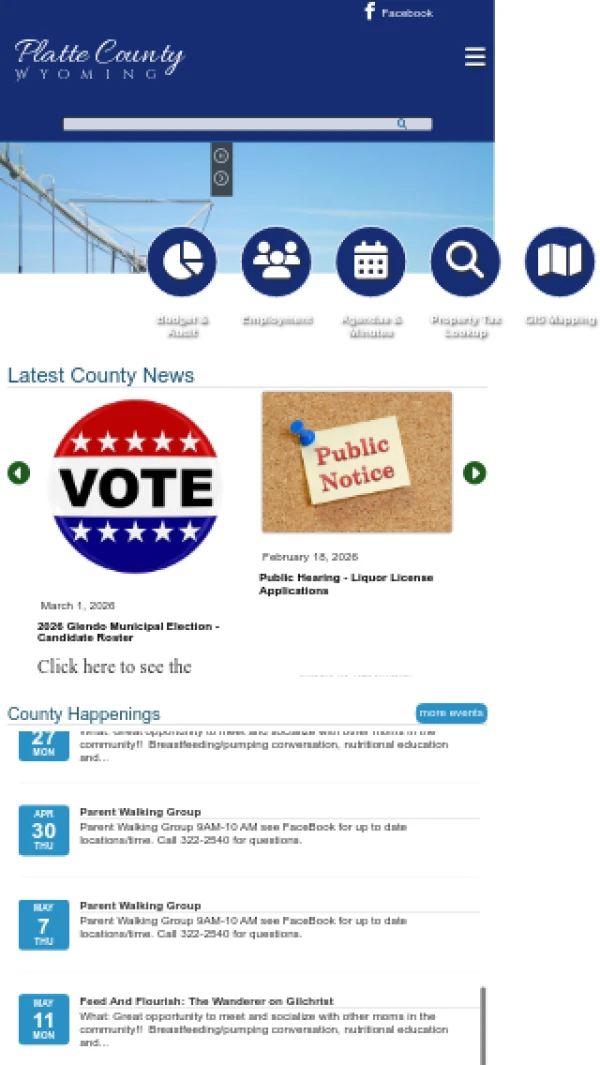Tap the more events button
600x1065 pixels.
pos(451,713)
